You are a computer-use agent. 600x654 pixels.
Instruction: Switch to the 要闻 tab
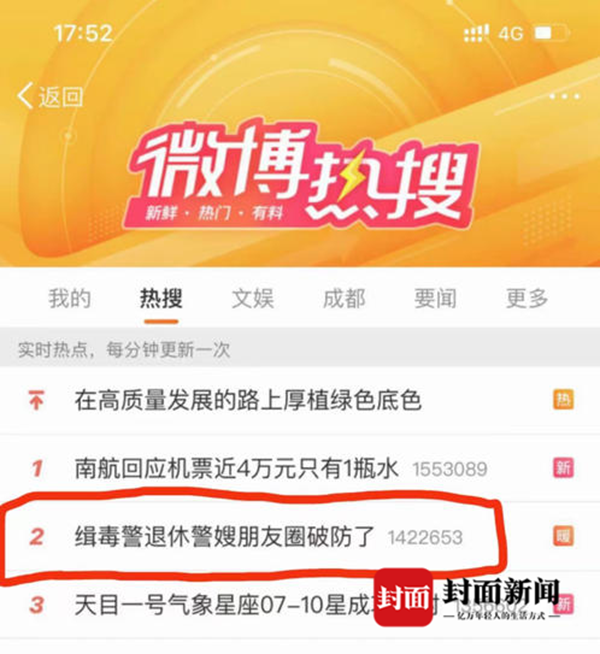tap(435, 298)
